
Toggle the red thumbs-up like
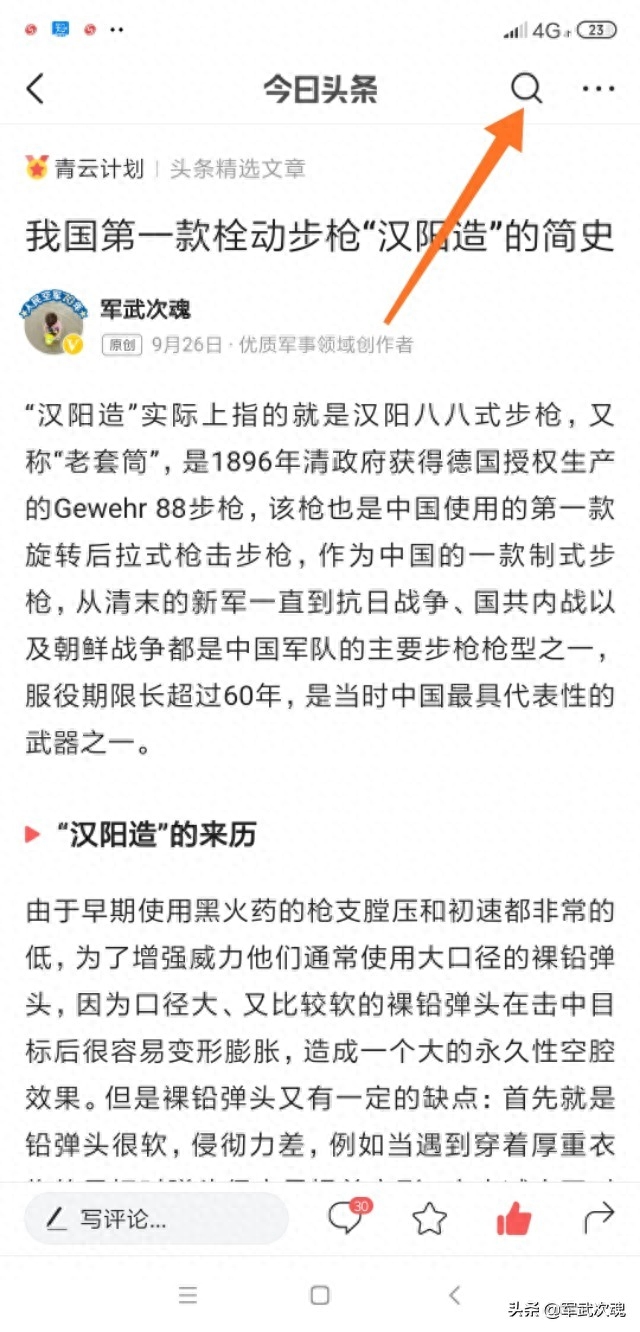click(x=514, y=1218)
